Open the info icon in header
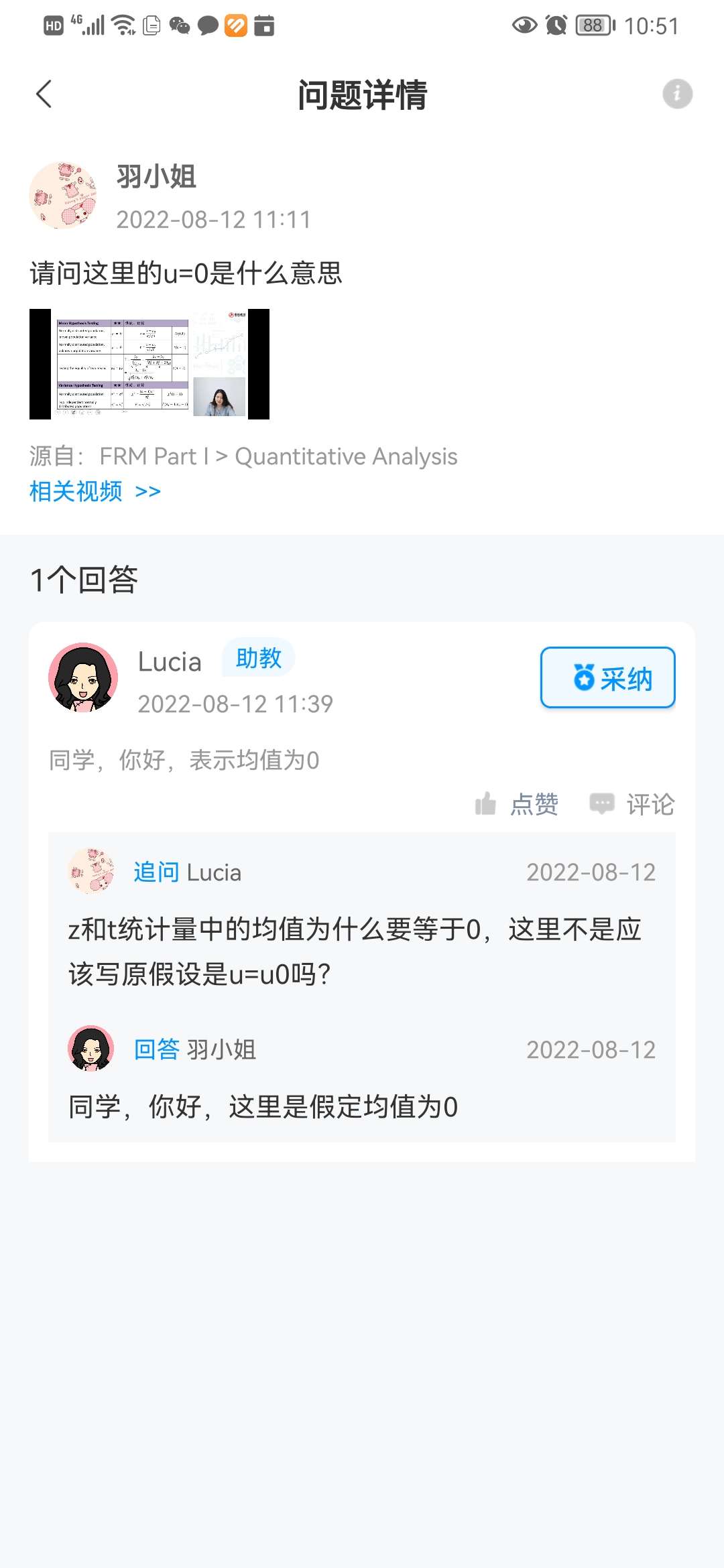Screen dimensions: 724x1568 pyautogui.click(x=677, y=94)
